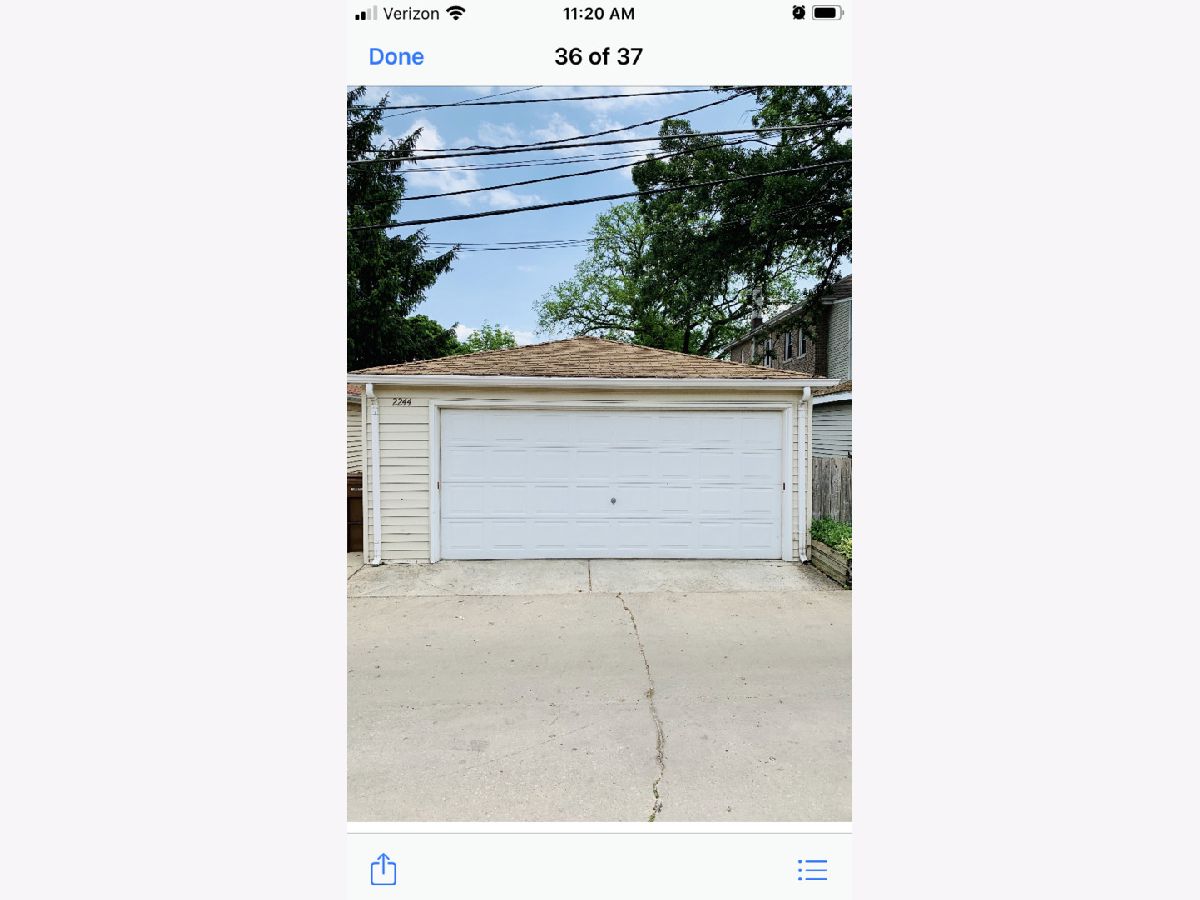This screenshot has height=900, width=1200.
Task: Open the list view icon
Action: [812, 870]
